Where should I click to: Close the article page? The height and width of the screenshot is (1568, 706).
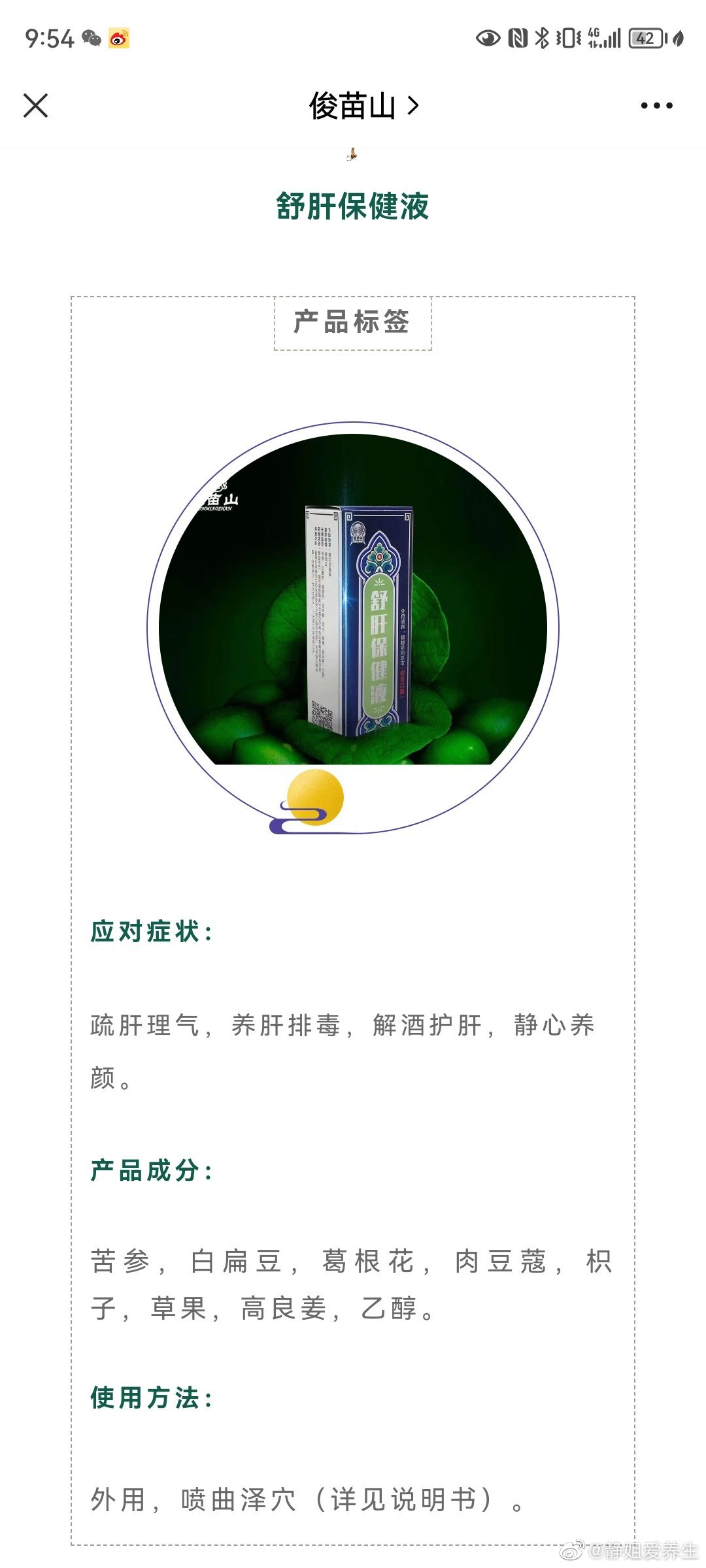(x=36, y=105)
